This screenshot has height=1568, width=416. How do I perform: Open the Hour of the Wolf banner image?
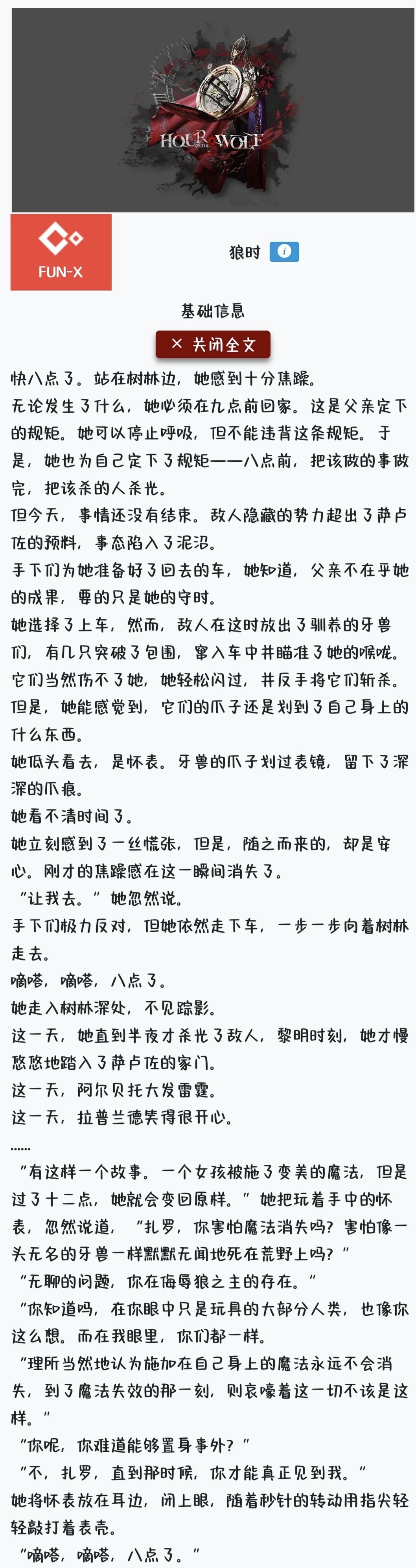click(x=213, y=110)
